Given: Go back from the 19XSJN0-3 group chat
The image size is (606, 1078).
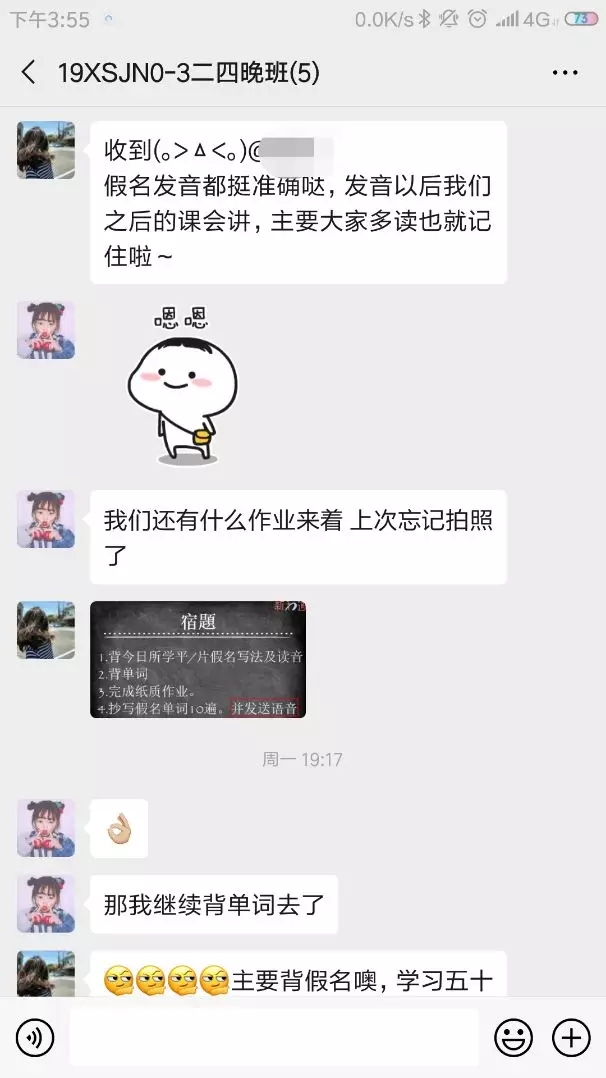Looking at the screenshot, I should click(28, 72).
